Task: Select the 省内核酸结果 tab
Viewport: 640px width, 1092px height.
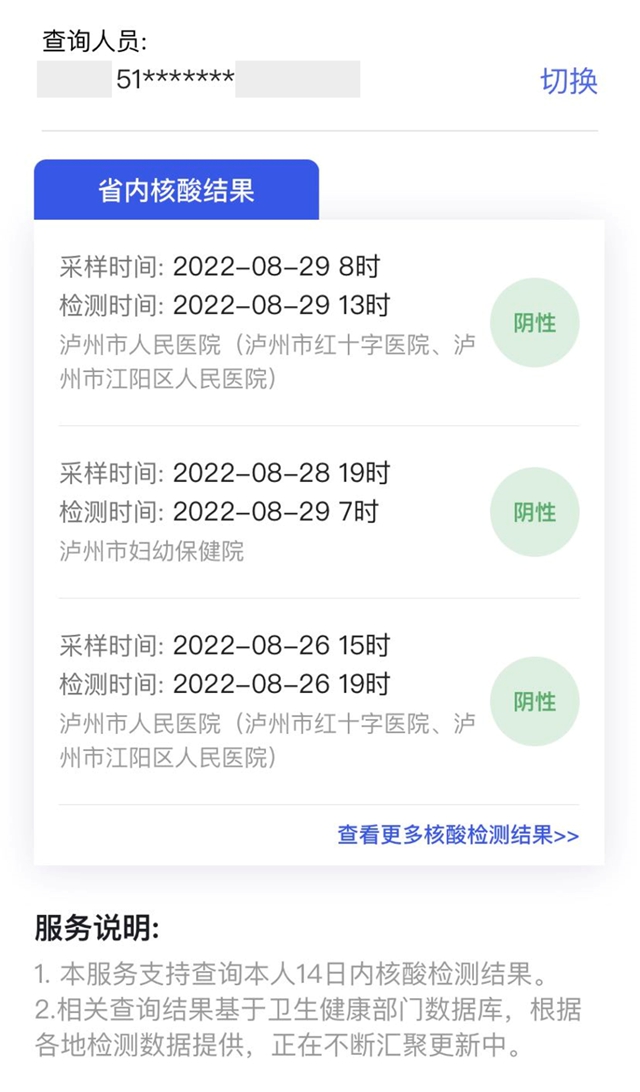Action: click(176, 191)
